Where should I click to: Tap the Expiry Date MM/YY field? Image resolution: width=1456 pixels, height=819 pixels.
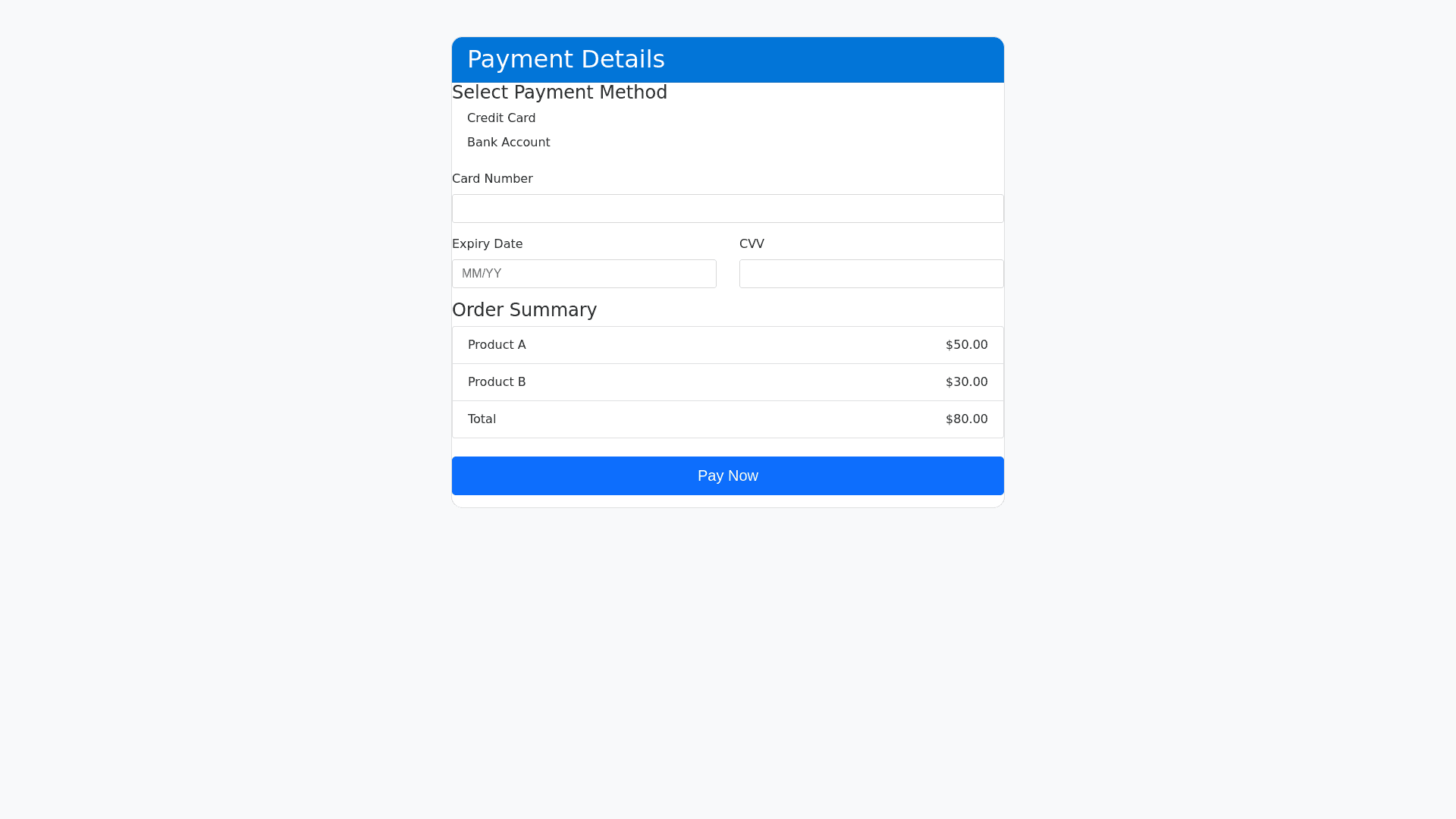click(584, 274)
